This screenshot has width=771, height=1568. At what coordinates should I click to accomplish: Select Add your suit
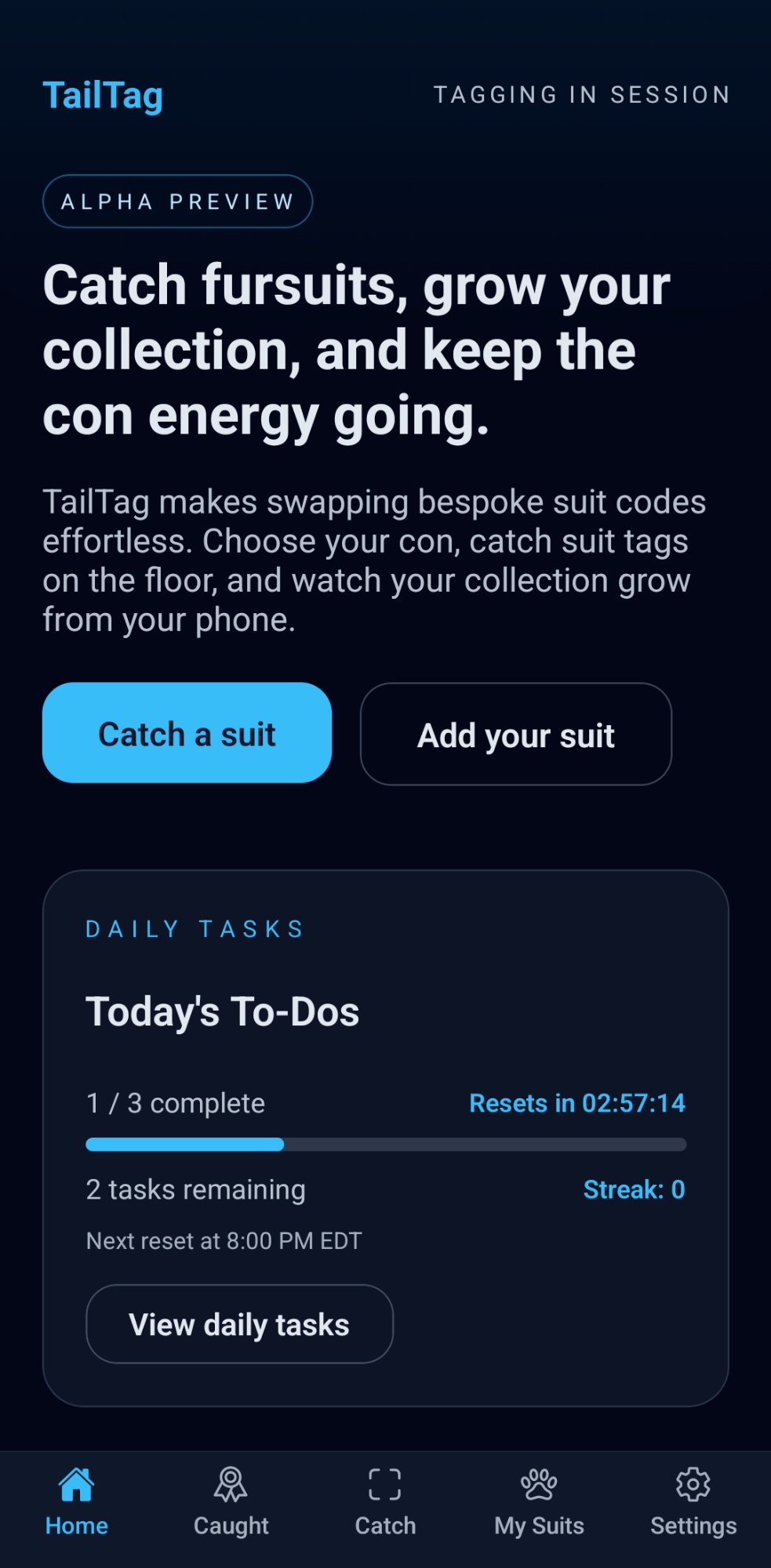(515, 735)
